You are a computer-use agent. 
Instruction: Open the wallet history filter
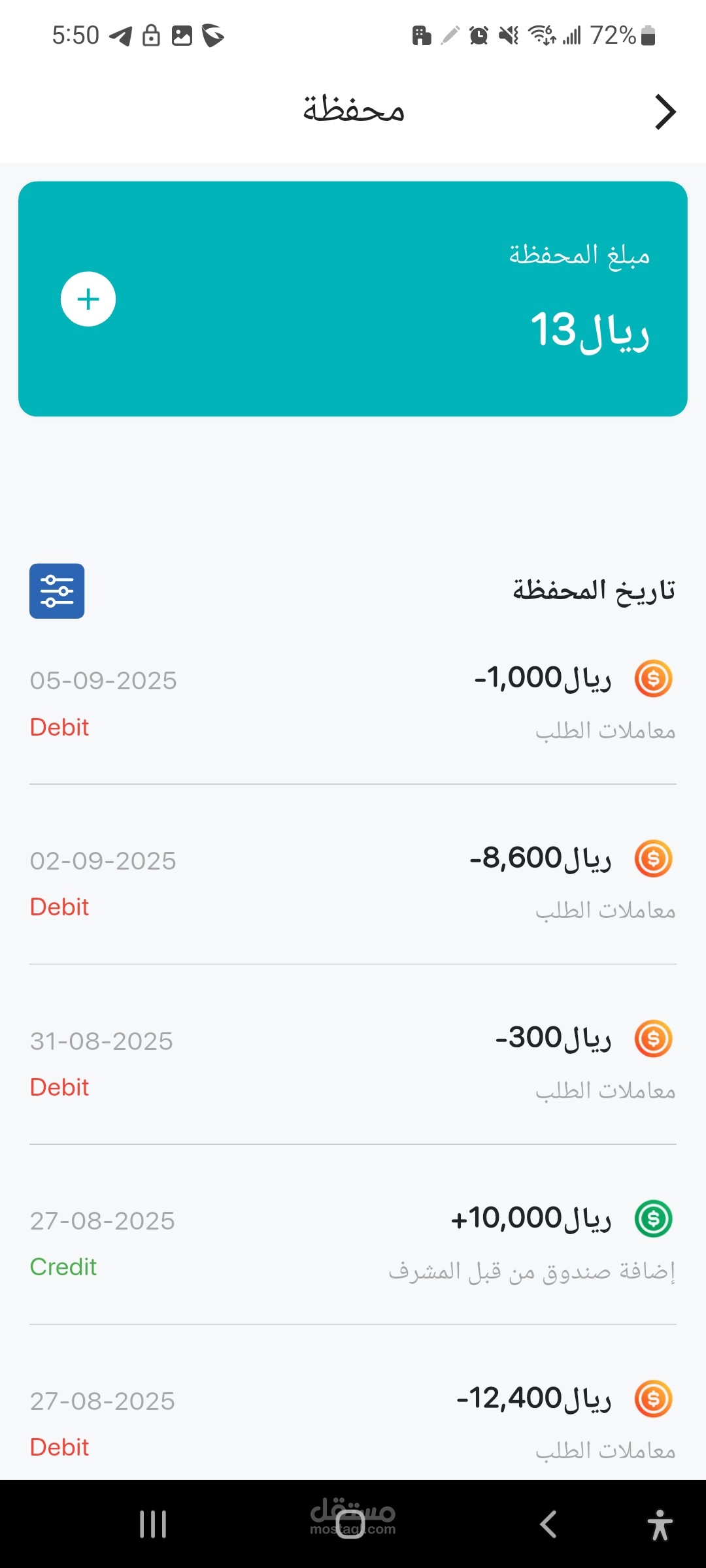(x=57, y=591)
